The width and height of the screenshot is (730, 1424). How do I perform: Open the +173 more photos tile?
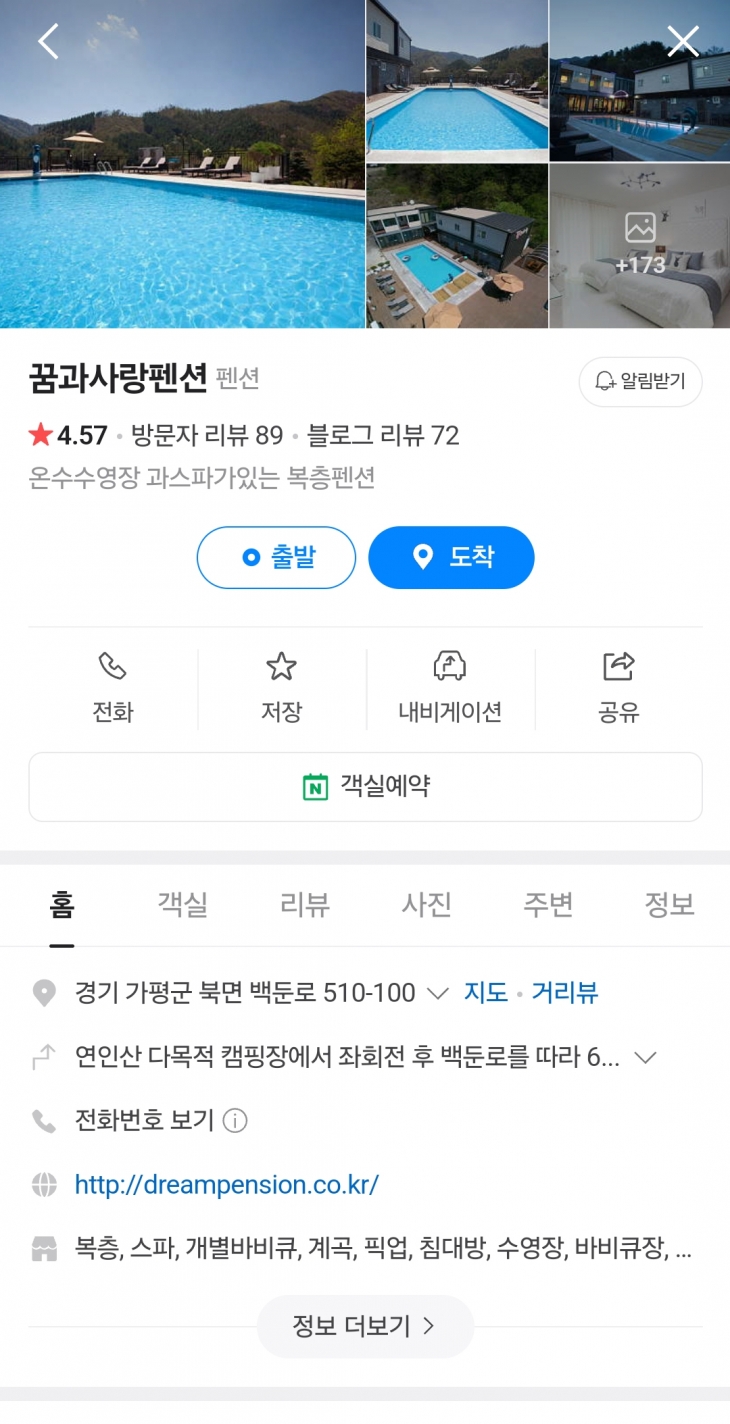(x=639, y=245)
